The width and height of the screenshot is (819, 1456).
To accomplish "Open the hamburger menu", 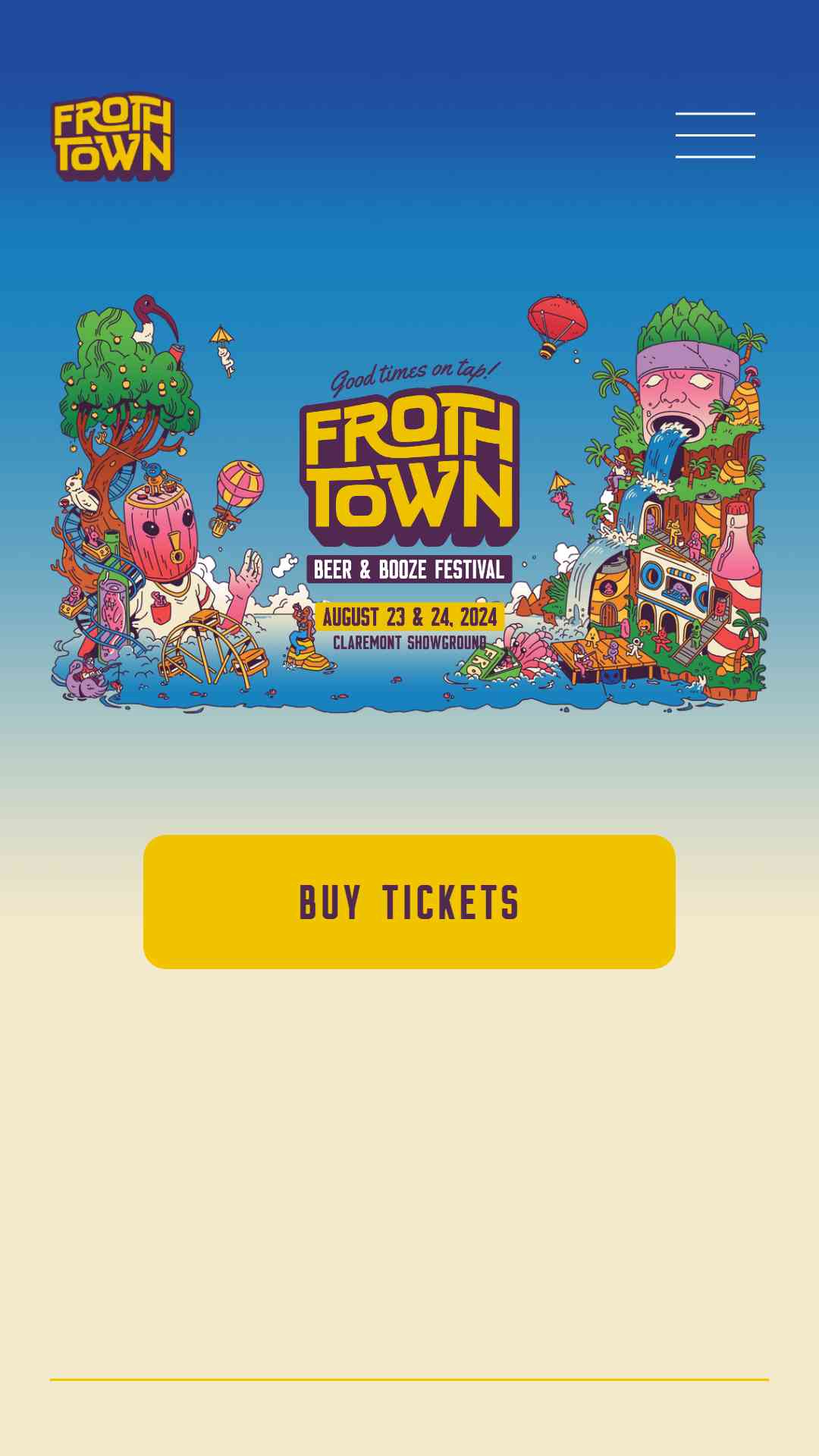I will [715, 135].
